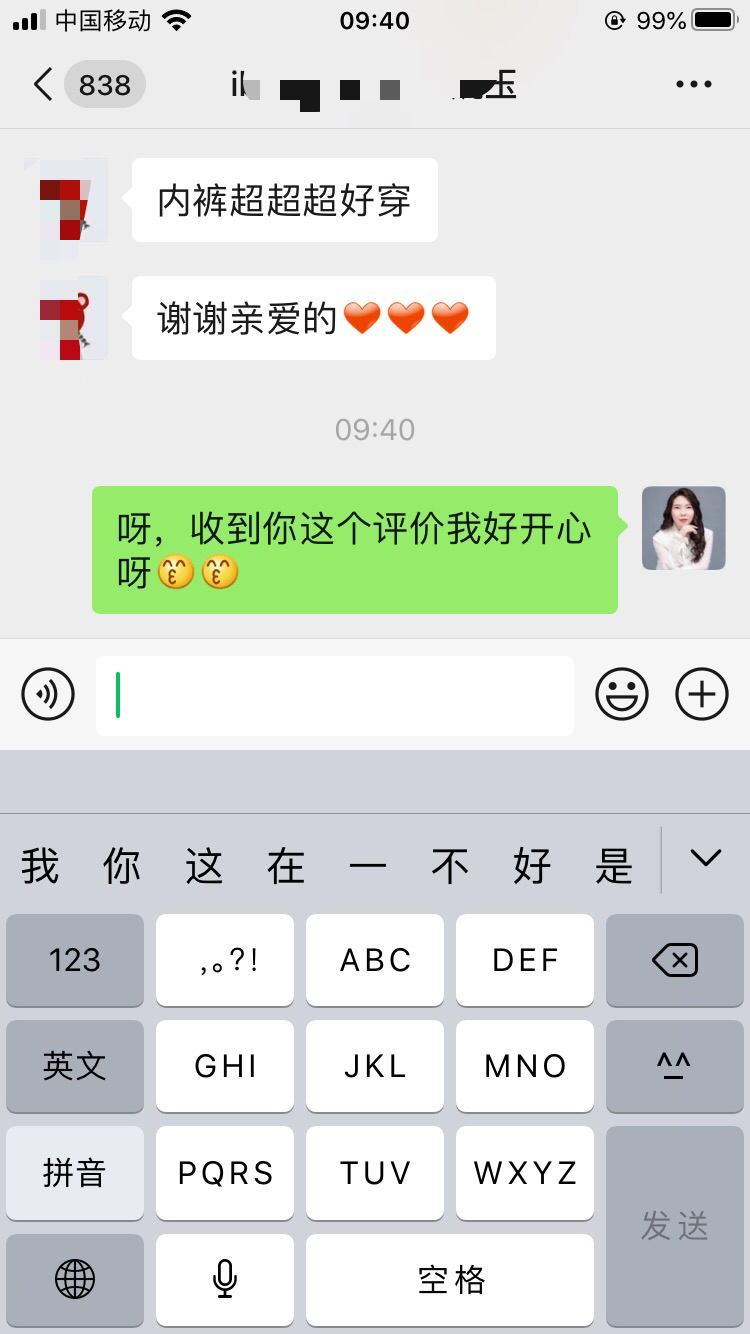
Task: Expand the candidate word list
Action: 706,859
